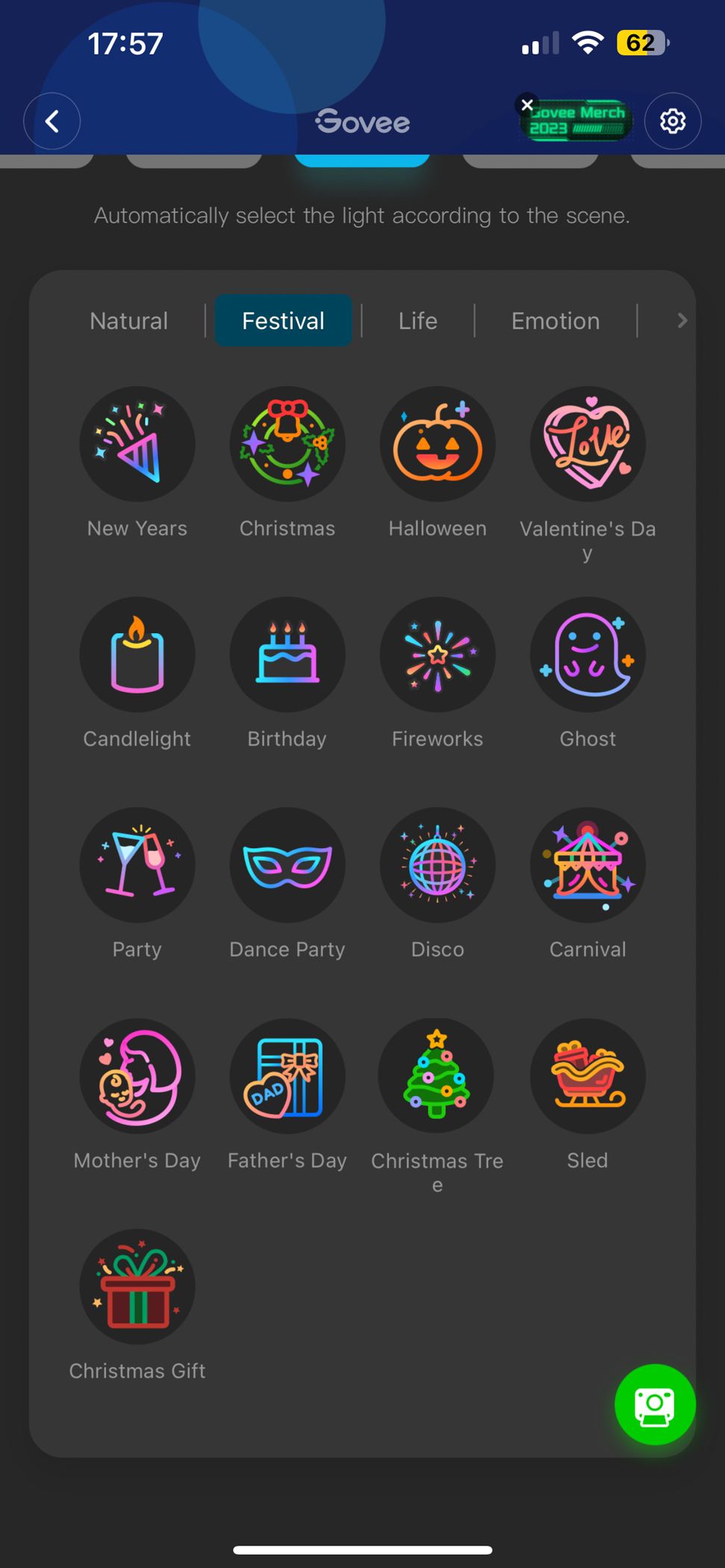Switch to the Emotion tab
This screenshot has width=725, height=1568.
pos(555,320)
